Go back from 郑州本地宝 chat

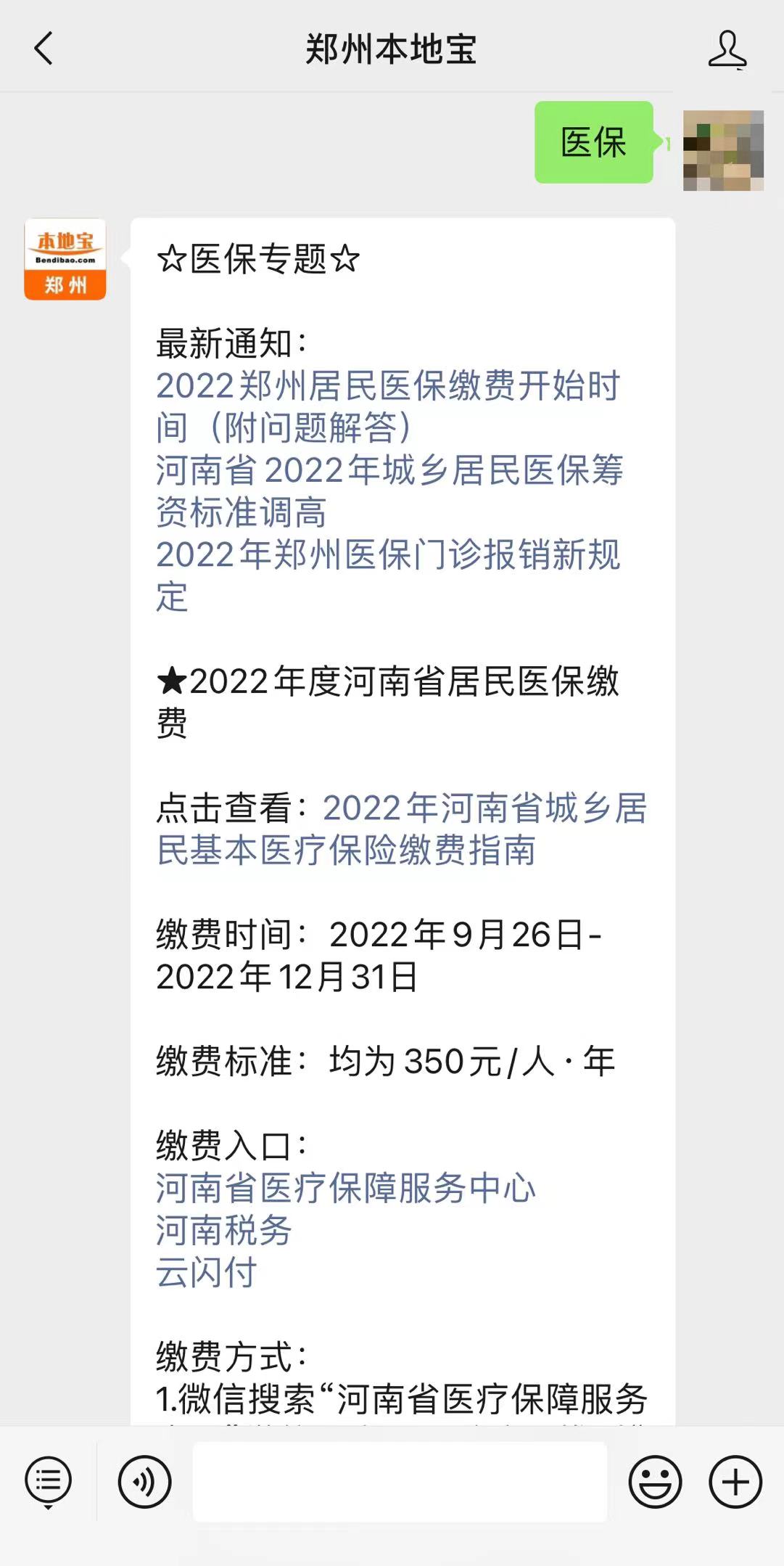(x=44, y=49)
